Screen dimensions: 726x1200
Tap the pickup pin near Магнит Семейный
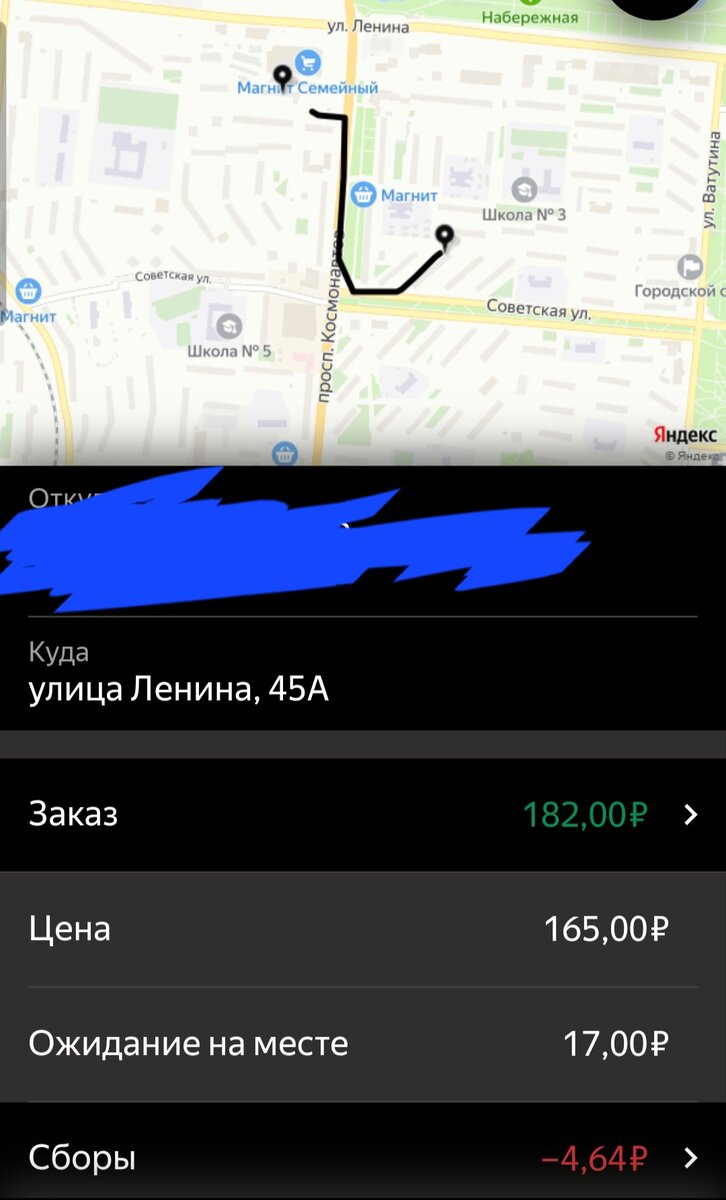tap(283, 75)
